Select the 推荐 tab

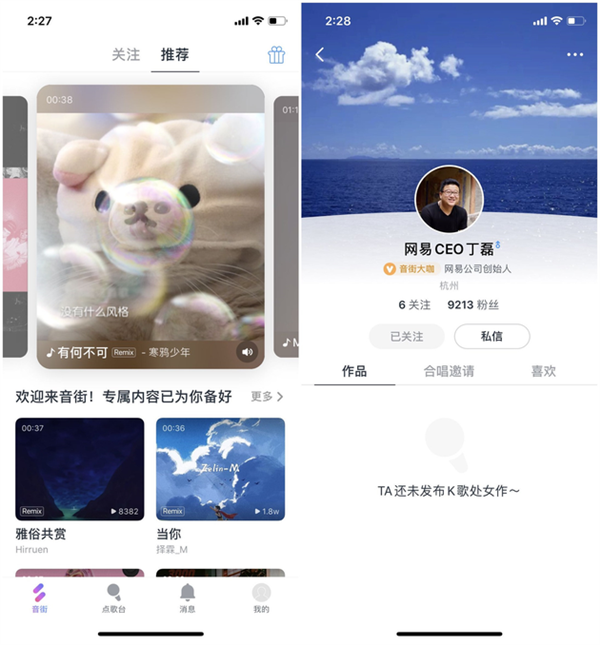[176, 55]
